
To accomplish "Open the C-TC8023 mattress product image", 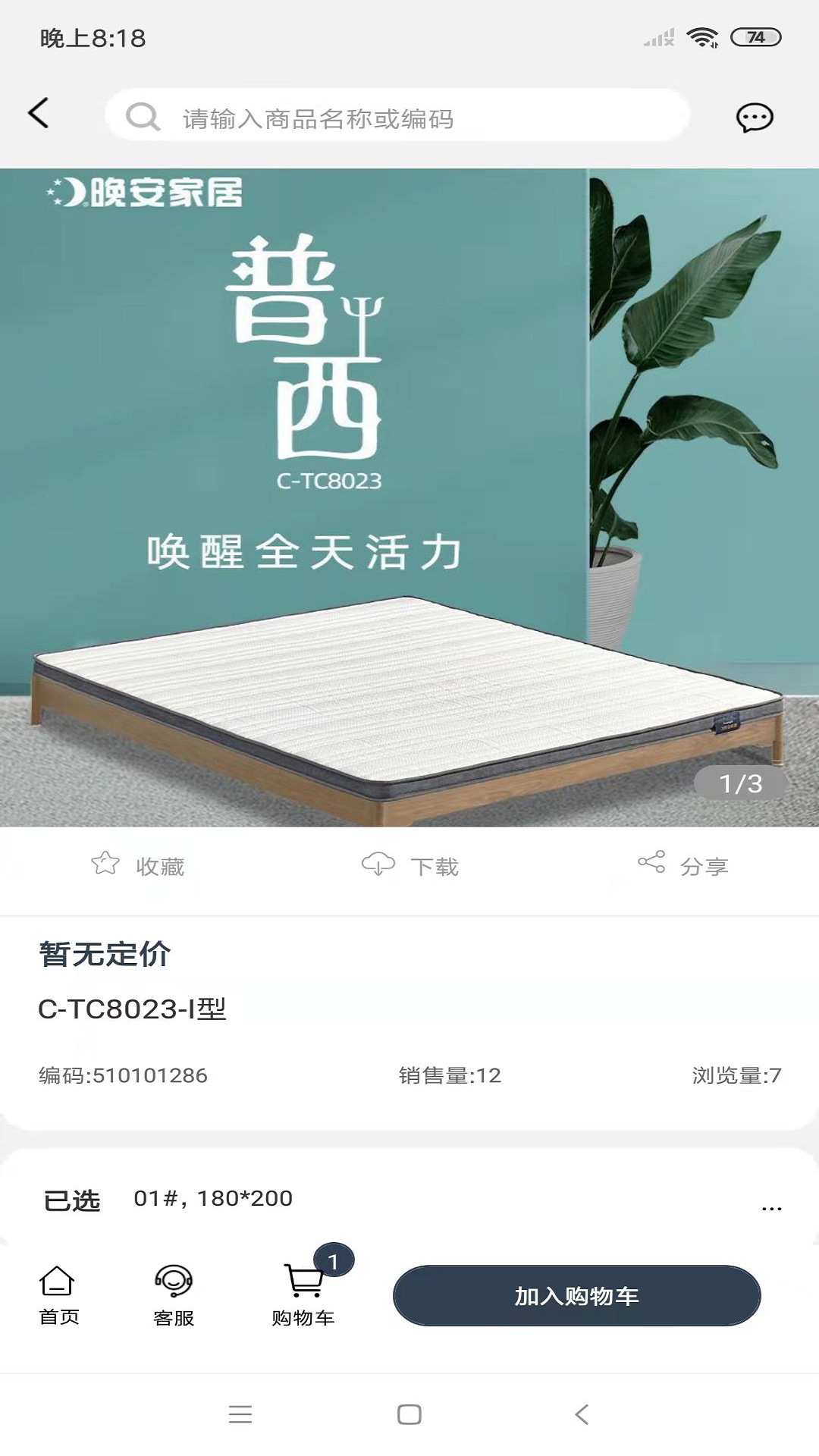I will click(x=409, y=497).
